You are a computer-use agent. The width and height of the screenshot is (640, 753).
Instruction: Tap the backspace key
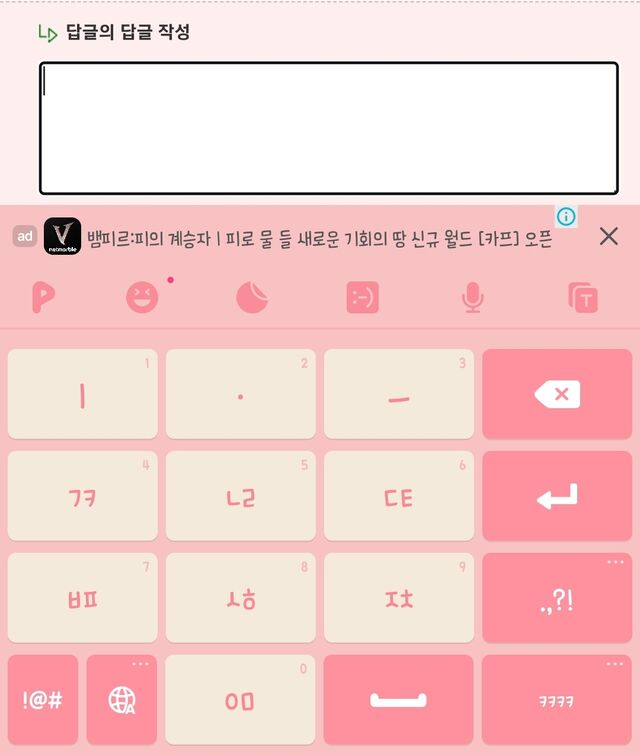tap(557, 394)
